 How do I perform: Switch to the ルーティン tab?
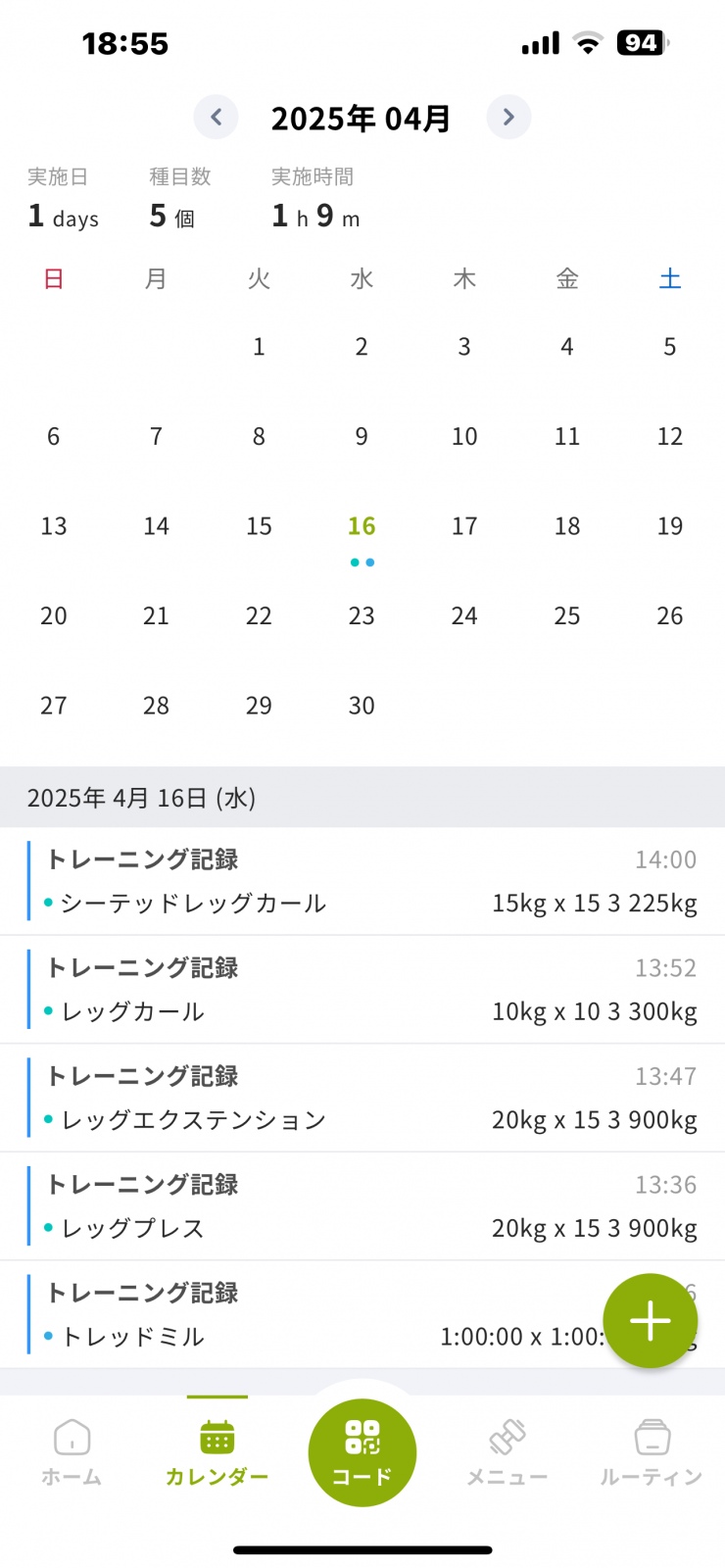click(652, 1451)
